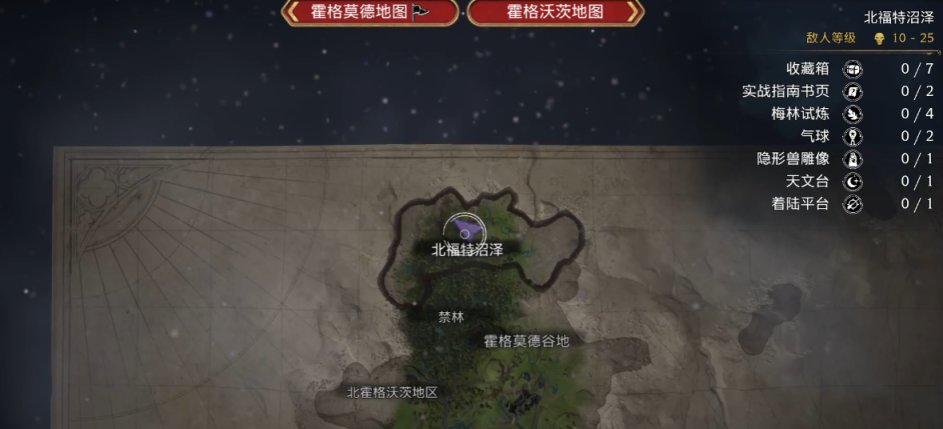Switch to the 霍格沃茨地图 map

pos(555,13)
